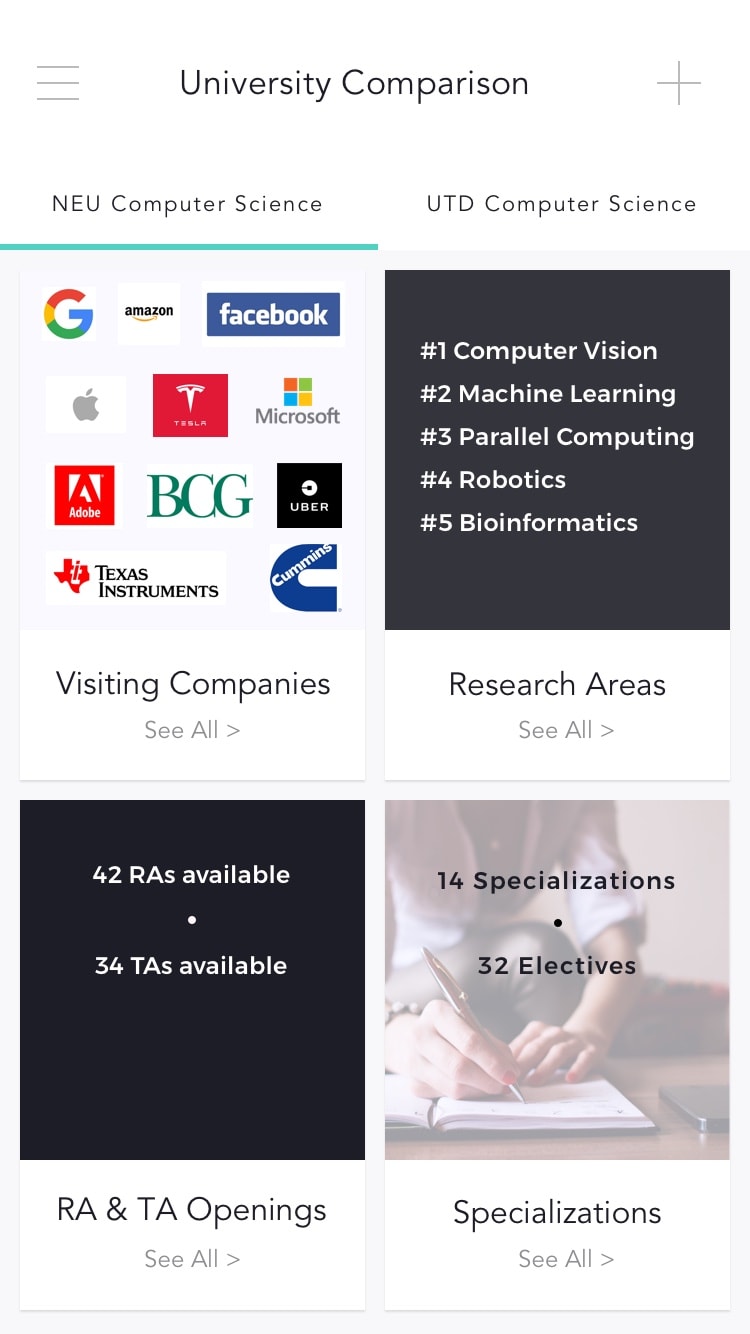Open the hamburger menu

point(58,83)
